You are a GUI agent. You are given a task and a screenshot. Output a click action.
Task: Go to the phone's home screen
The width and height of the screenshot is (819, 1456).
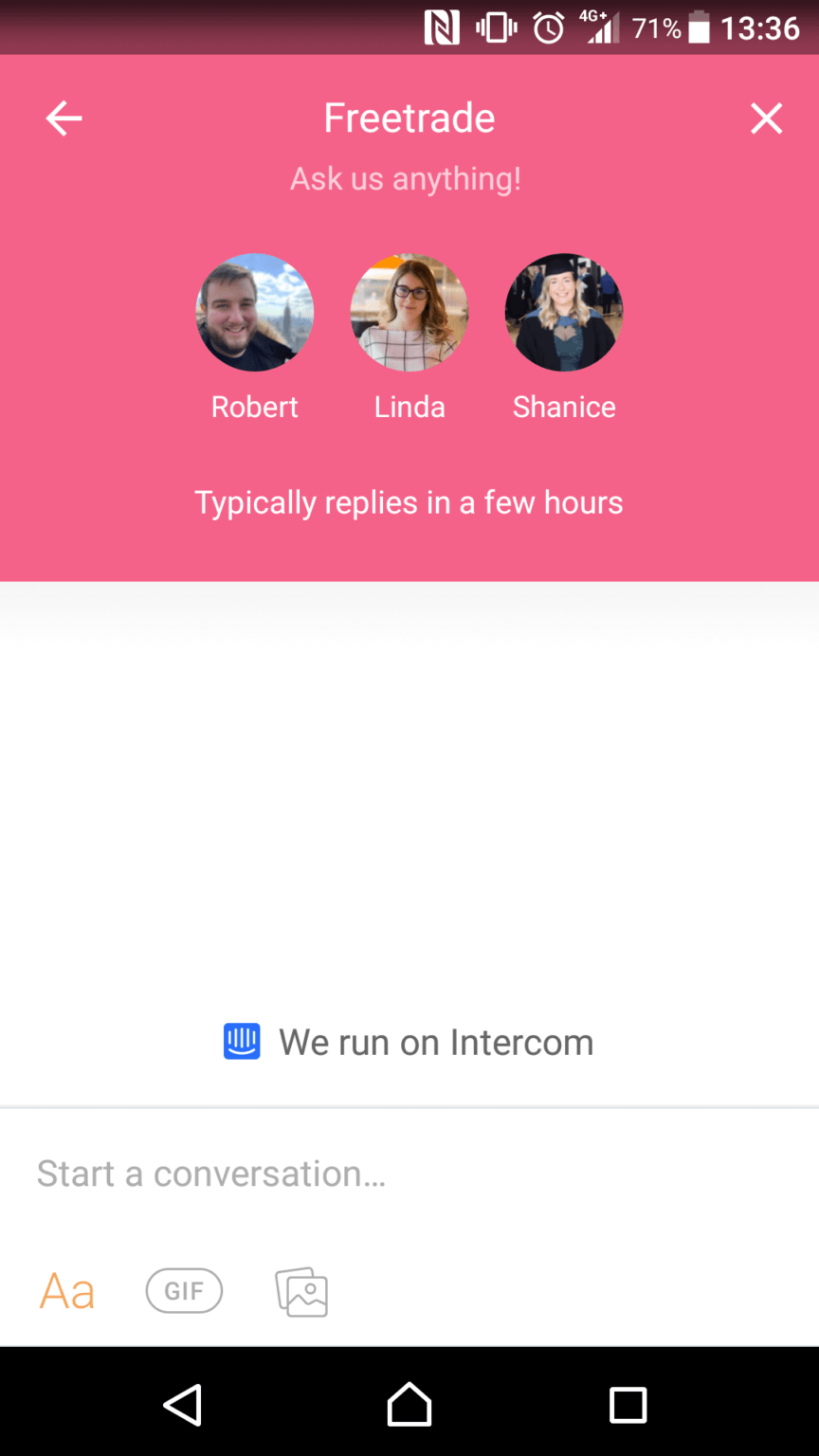click(x=409, y=1404)
